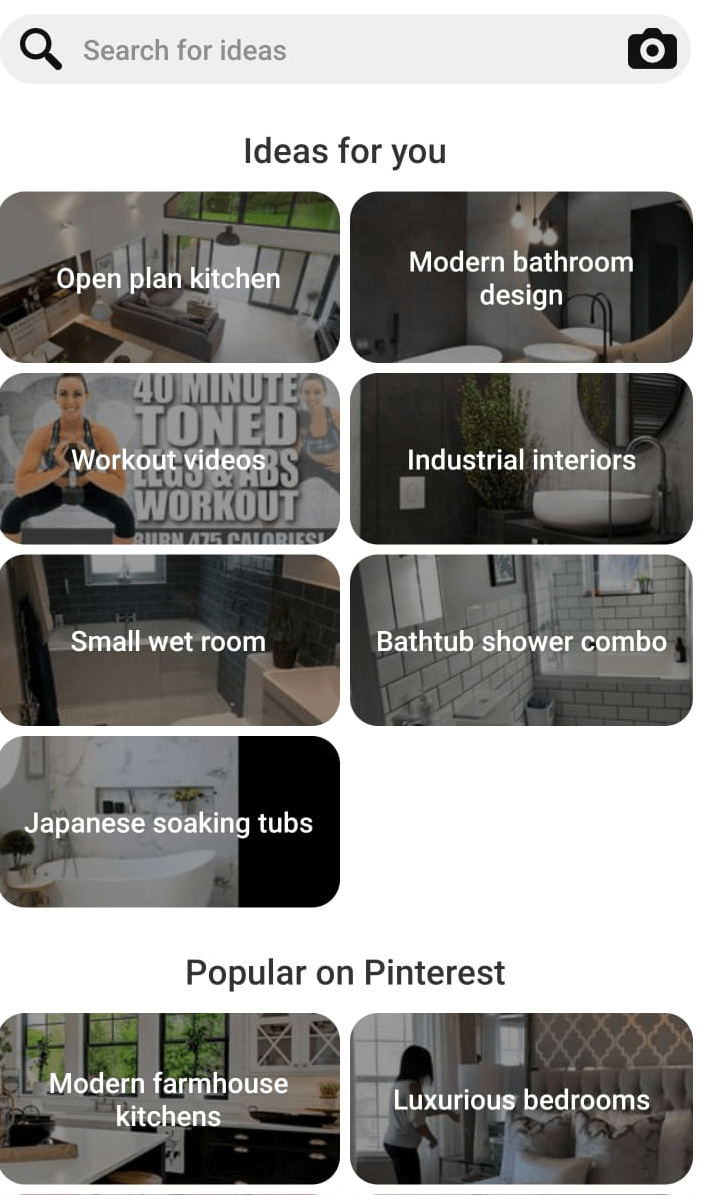Image resolution: width=705 pixels, height=1195 pixels.
Task: Open the Open plan kitchen tile
Action: [x=169, y=277]
